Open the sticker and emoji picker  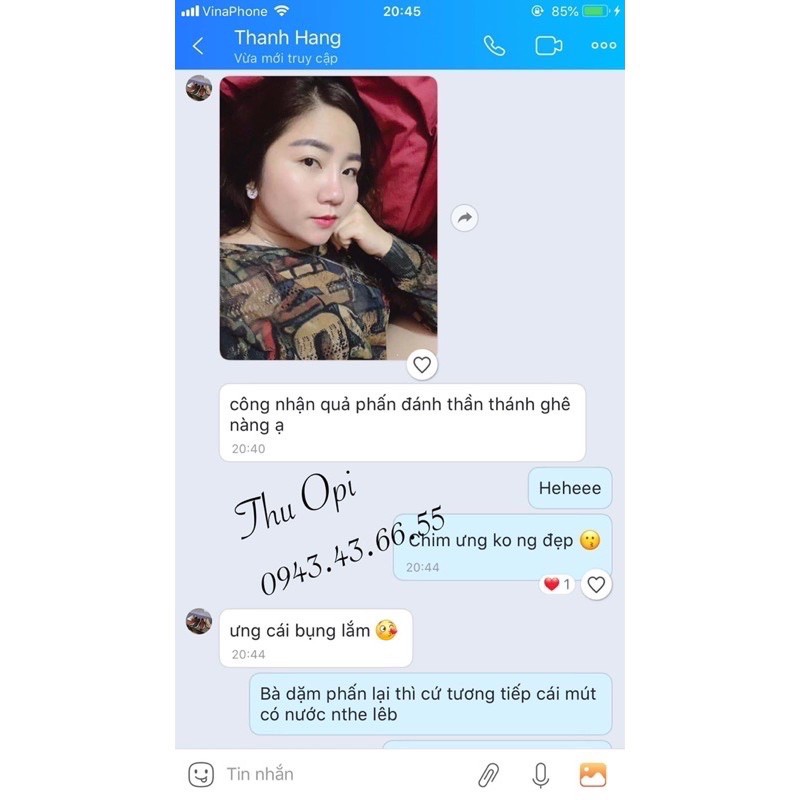pos(201,774)
